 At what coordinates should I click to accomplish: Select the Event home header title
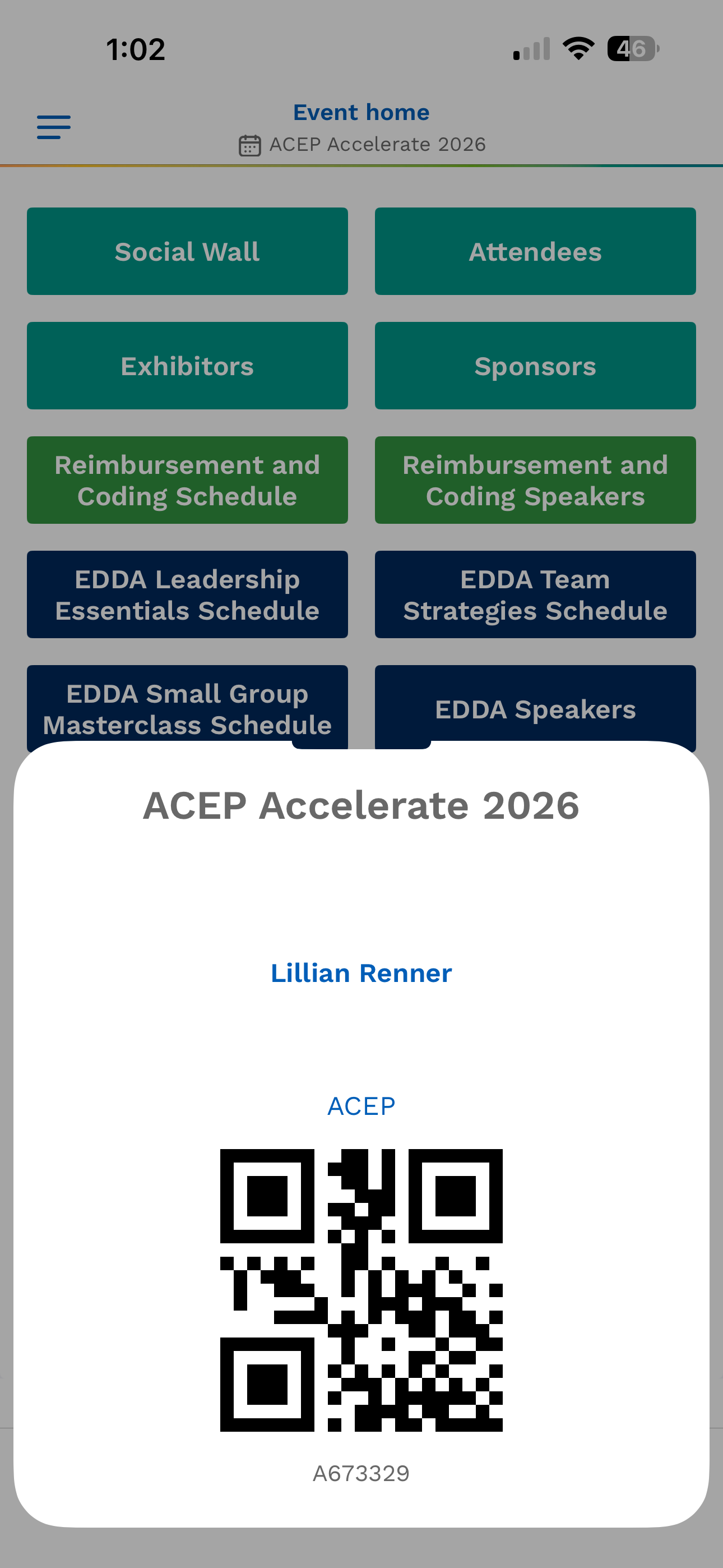click(x=361, y=112)
